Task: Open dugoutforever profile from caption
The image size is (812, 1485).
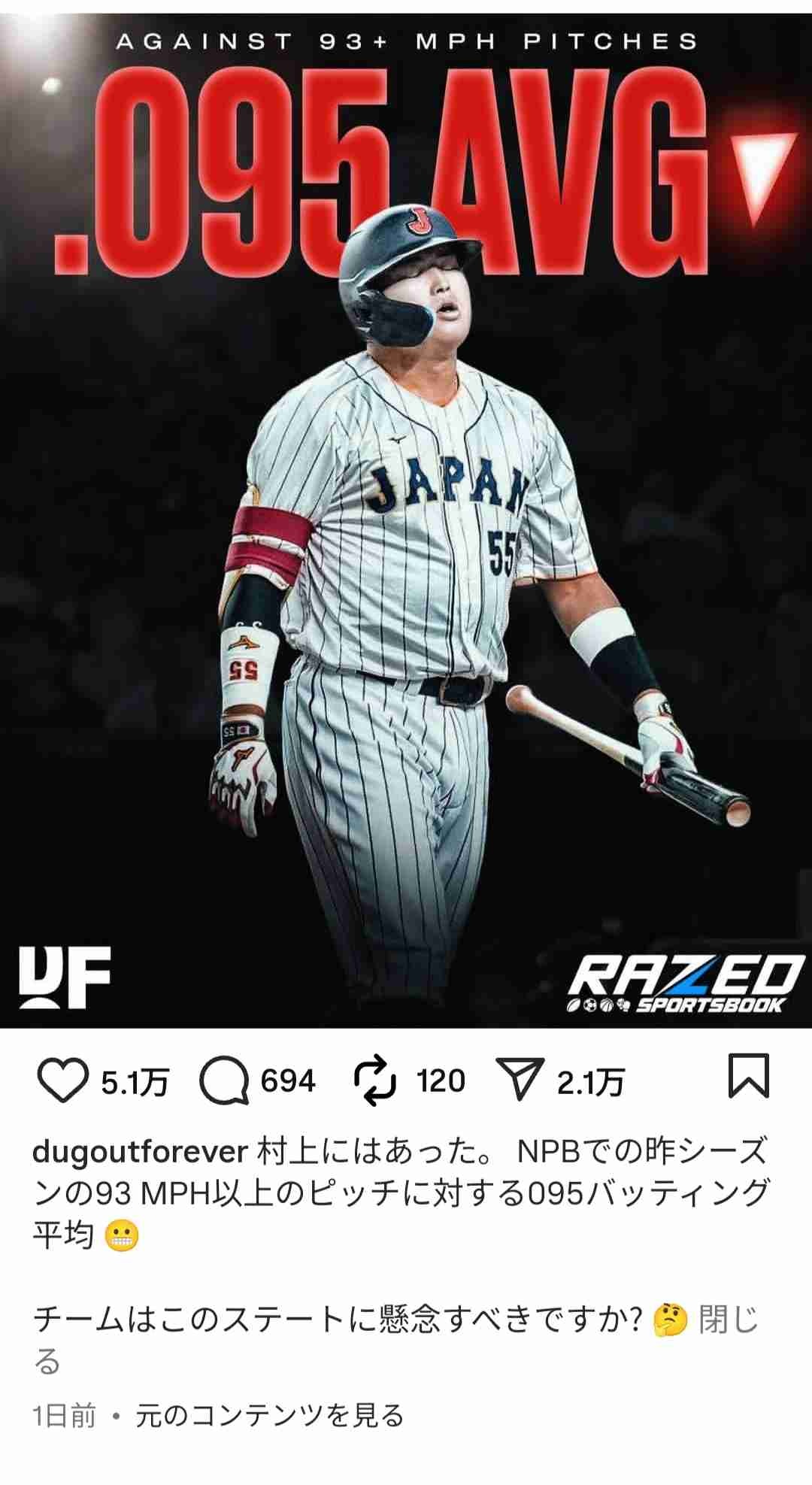Action: pyautogui.click(x=140, y=1151)
